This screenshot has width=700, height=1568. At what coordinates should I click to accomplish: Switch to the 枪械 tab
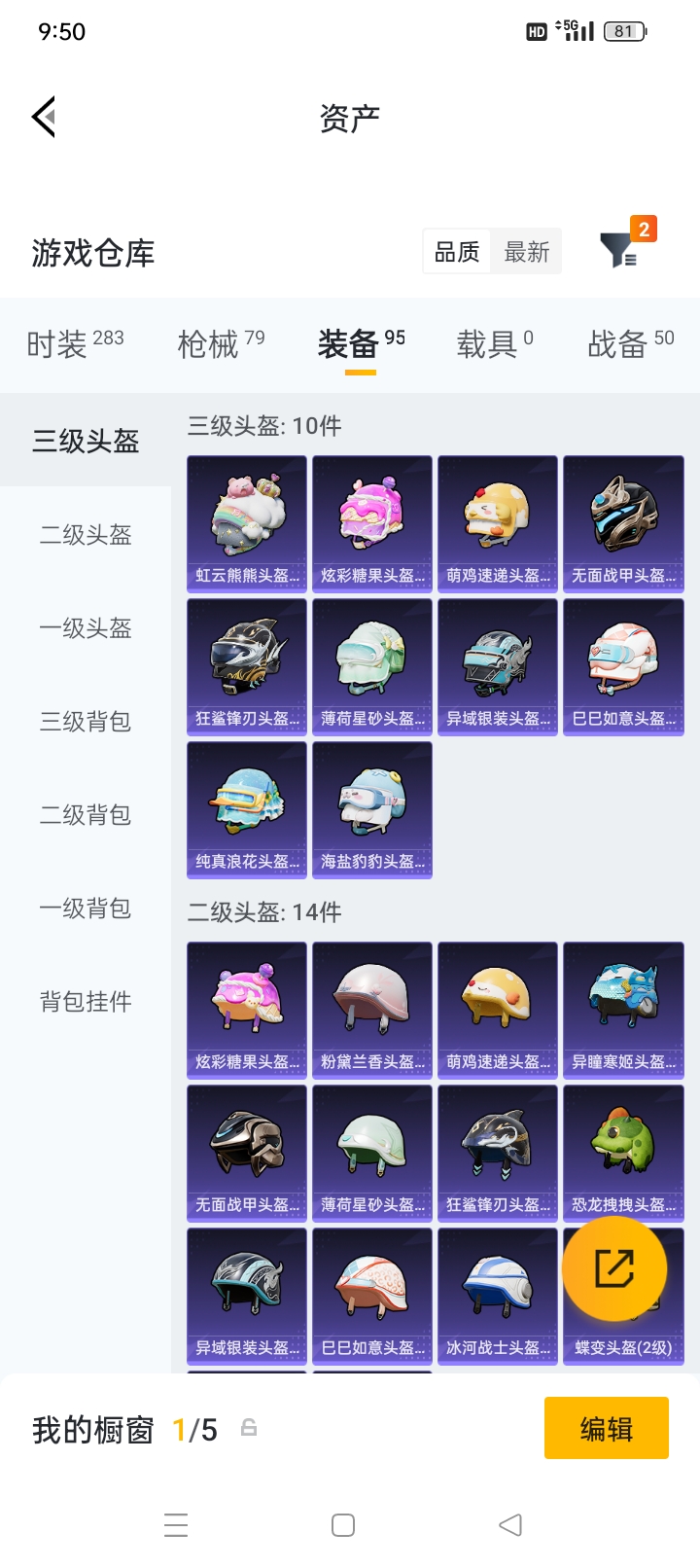coord(221,343)
